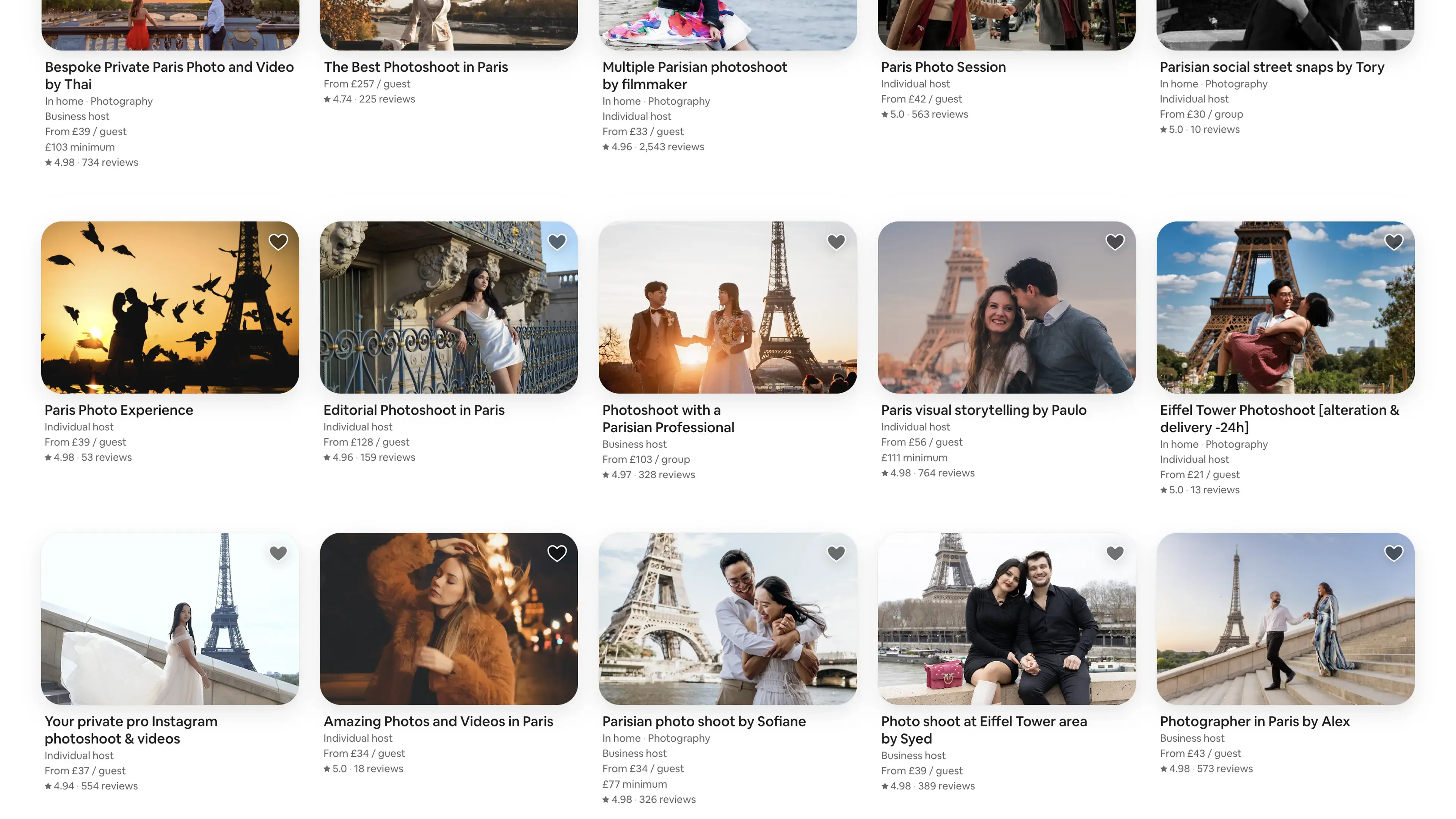Open Multiple Parisian photoshoot by filmmaker
The height and width of the screenshot is (819, 1456).
694,67
